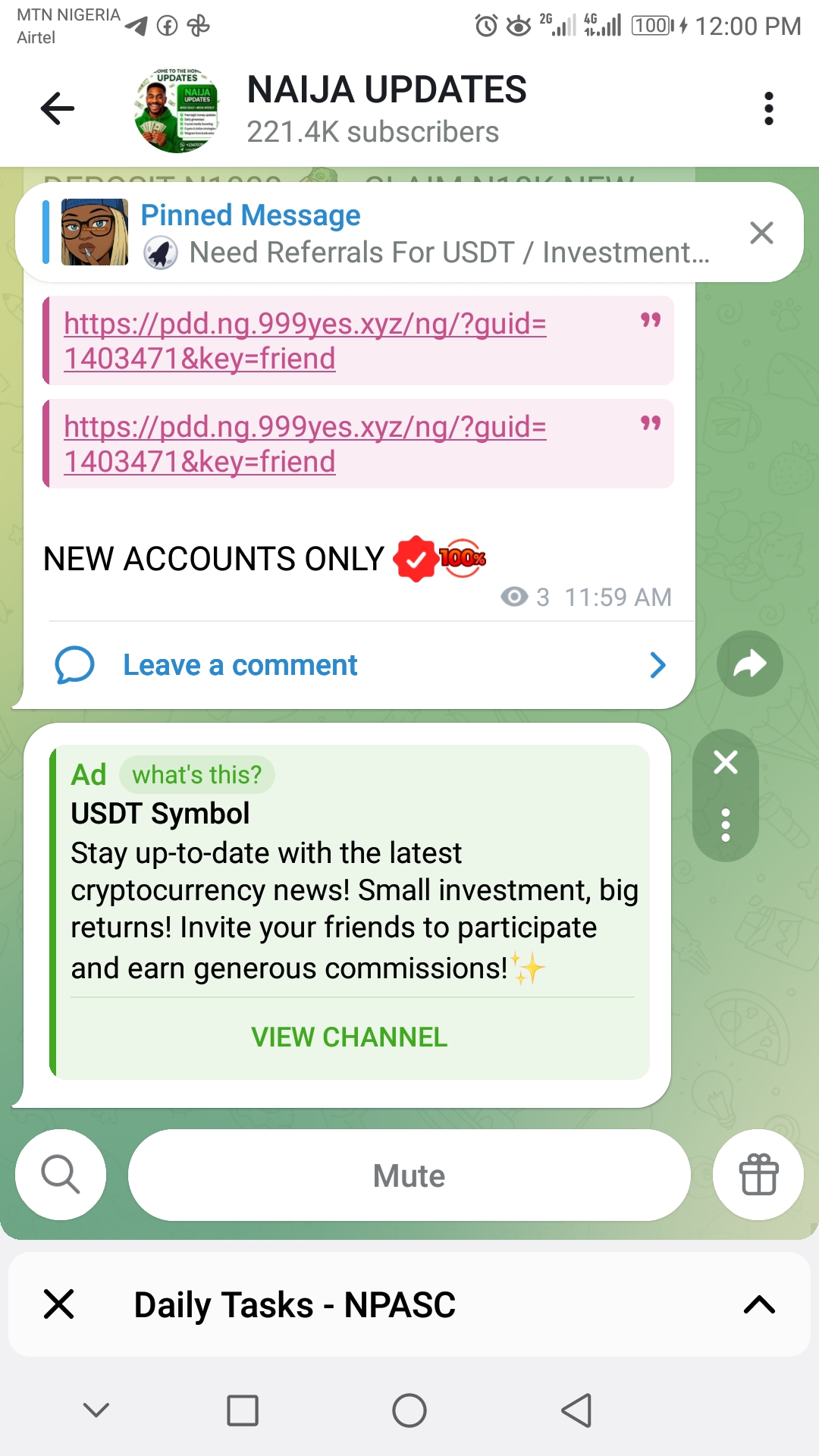The height and width of the screenshot is (1456, 819).
Task: Open the second pdd.ng.999yes.xyz quoted link
Action: click(x=305, y=444)
